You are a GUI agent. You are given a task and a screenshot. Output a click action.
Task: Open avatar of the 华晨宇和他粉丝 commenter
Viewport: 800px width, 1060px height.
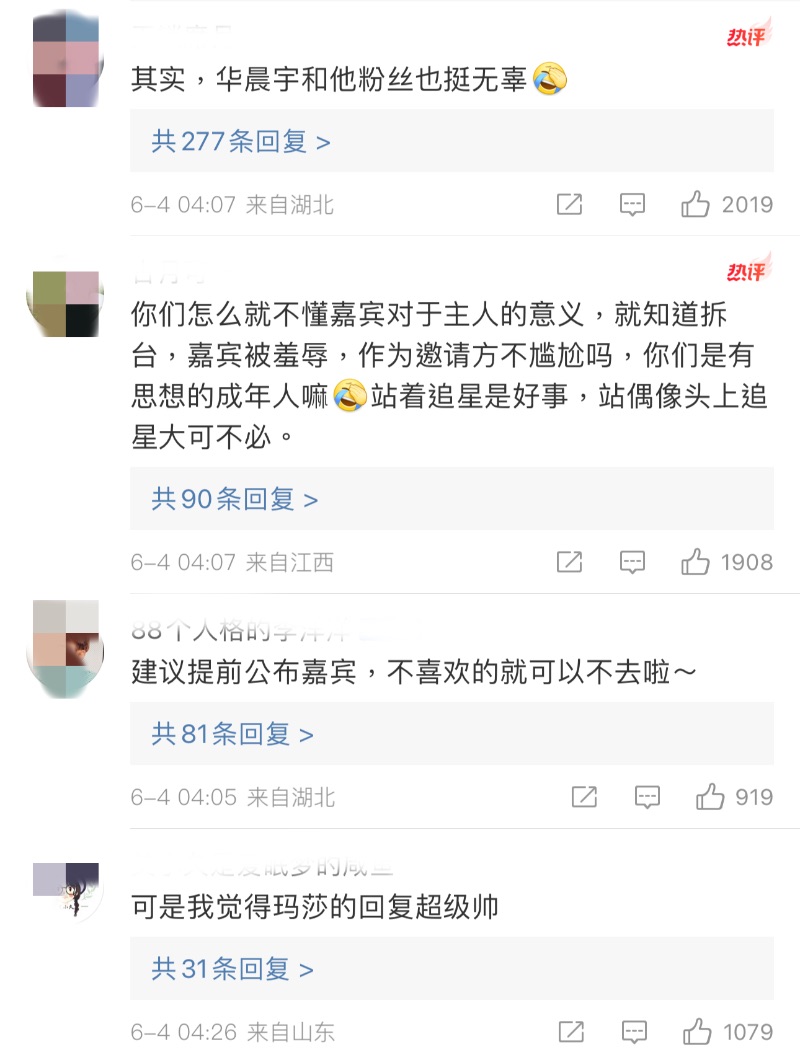click(67, 58)
